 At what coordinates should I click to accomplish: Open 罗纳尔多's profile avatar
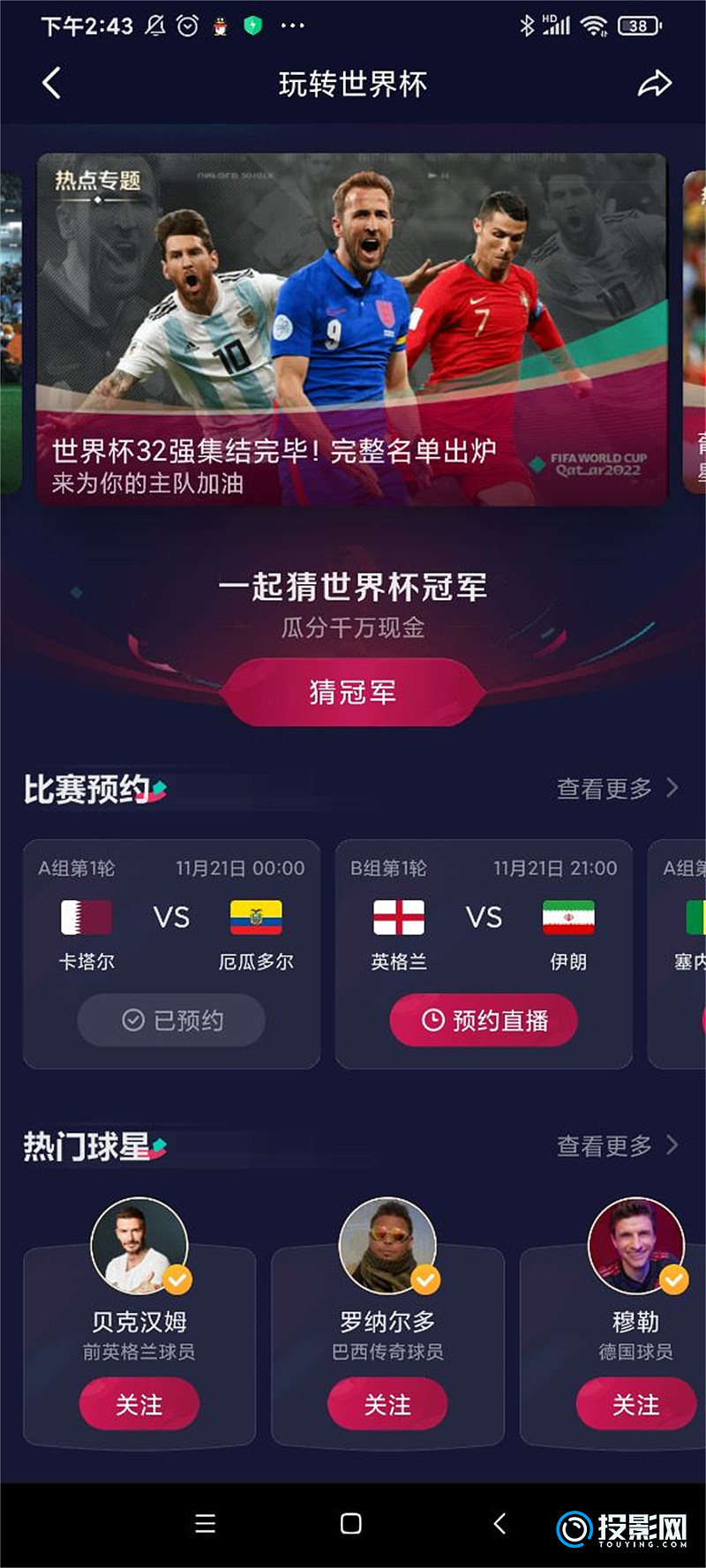click(387, 1245)
